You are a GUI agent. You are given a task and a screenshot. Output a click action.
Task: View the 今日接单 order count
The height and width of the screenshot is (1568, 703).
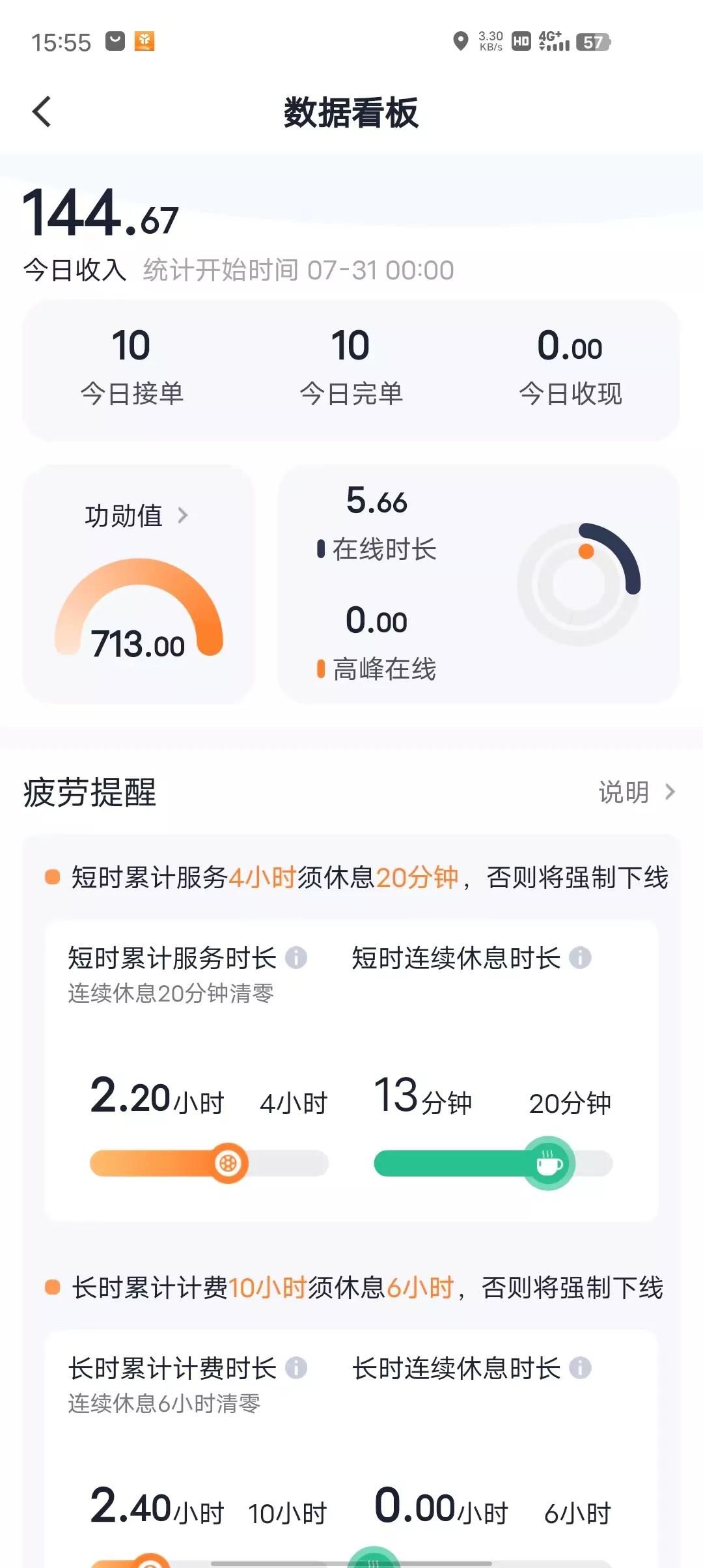133,366
